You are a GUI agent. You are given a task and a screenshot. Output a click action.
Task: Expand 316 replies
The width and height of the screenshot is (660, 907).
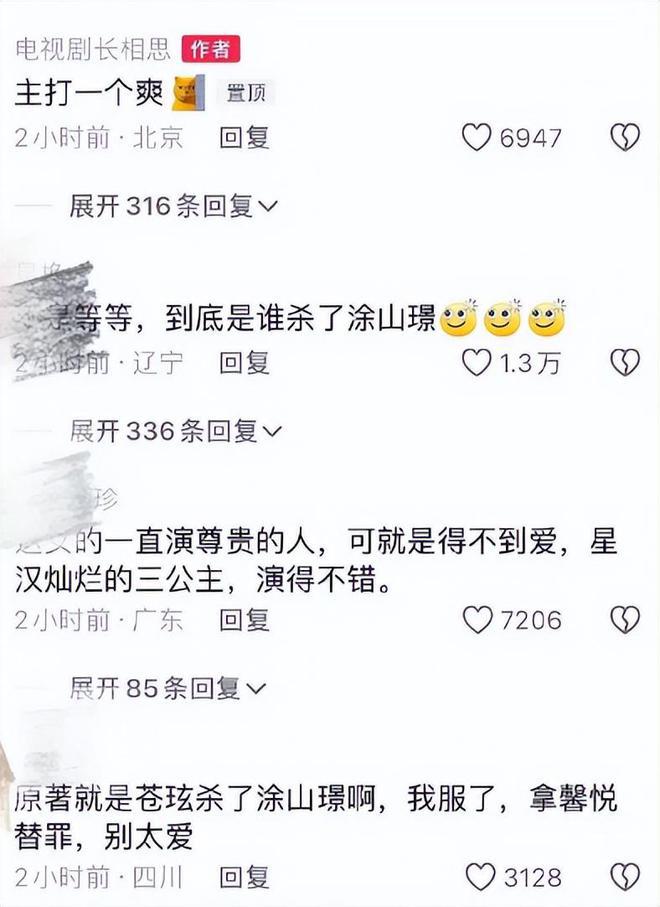tap(172, 206)
